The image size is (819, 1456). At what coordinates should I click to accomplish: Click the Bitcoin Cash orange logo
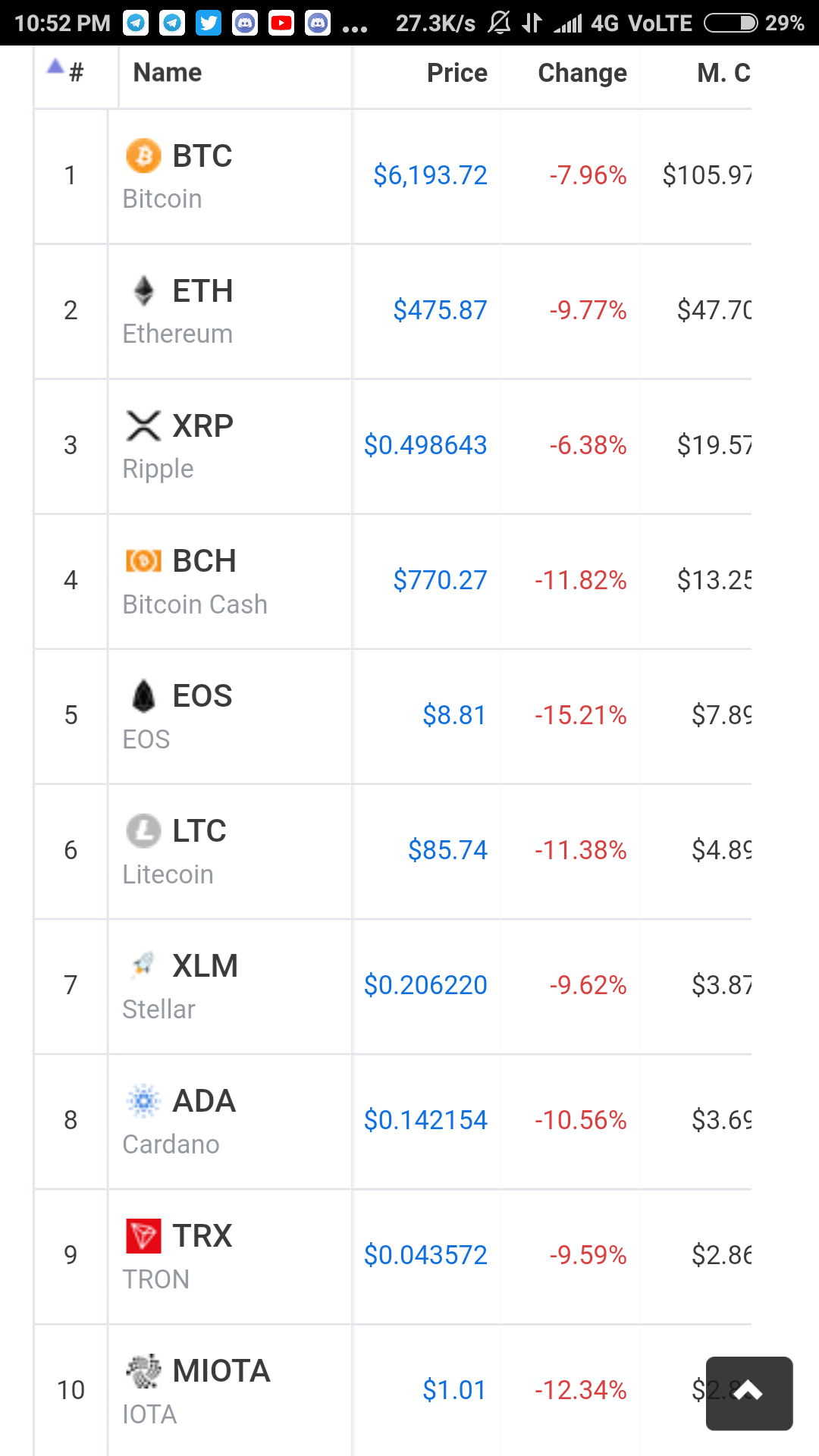pyautogui.click(x=144, y=560)
